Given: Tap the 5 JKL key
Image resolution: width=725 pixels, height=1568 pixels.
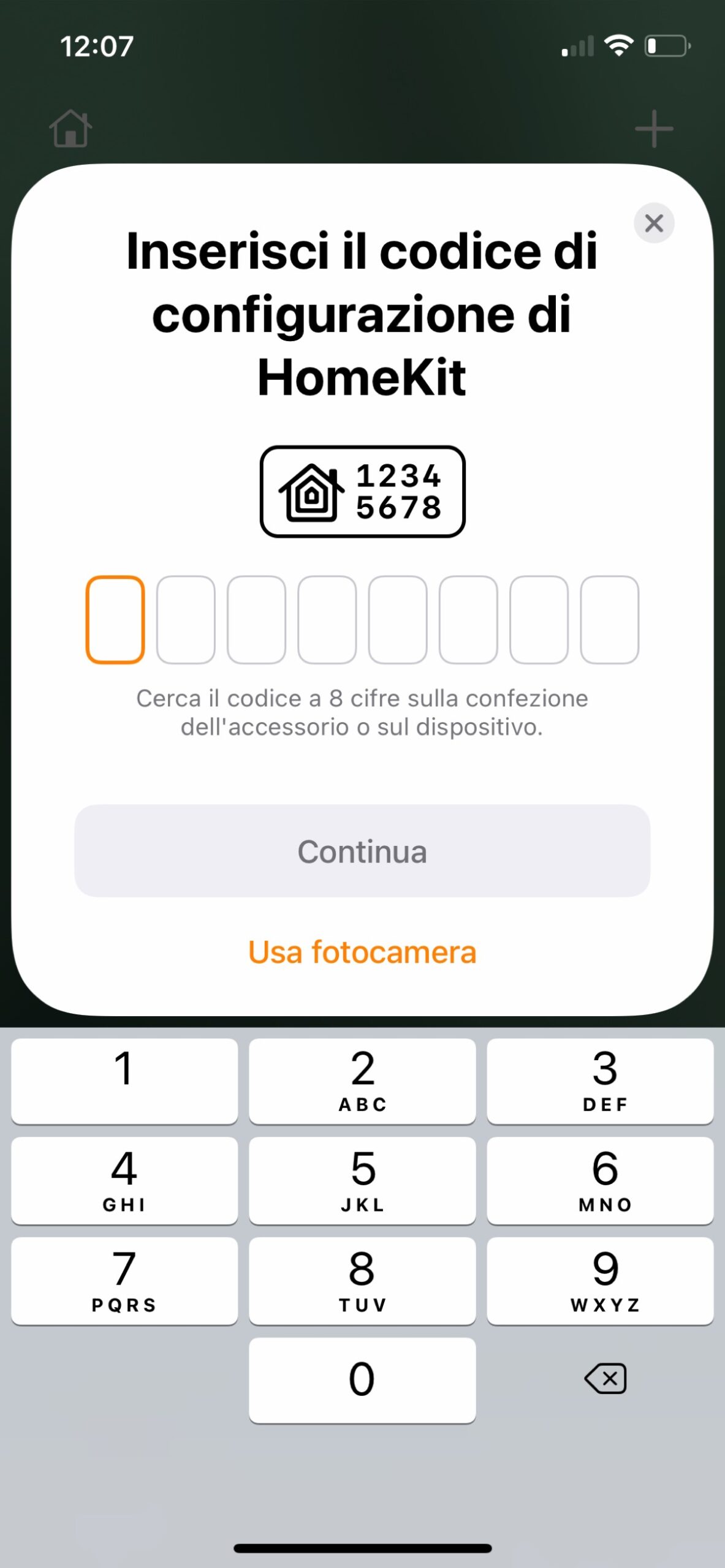Looking at the screenshot, I should [x=362, y=1180].
